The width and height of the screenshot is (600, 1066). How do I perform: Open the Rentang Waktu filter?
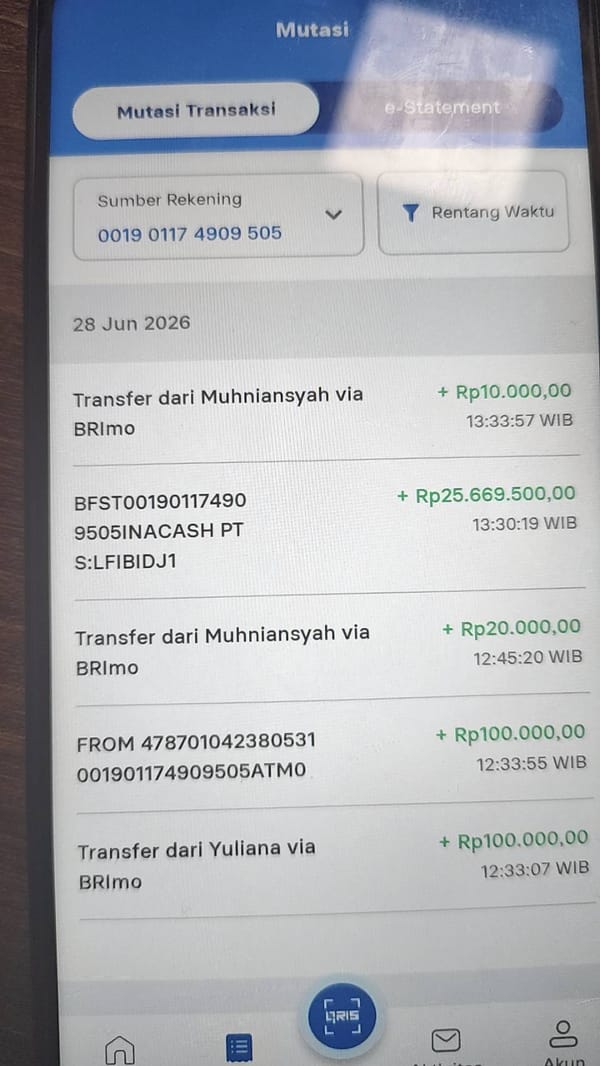474,212
